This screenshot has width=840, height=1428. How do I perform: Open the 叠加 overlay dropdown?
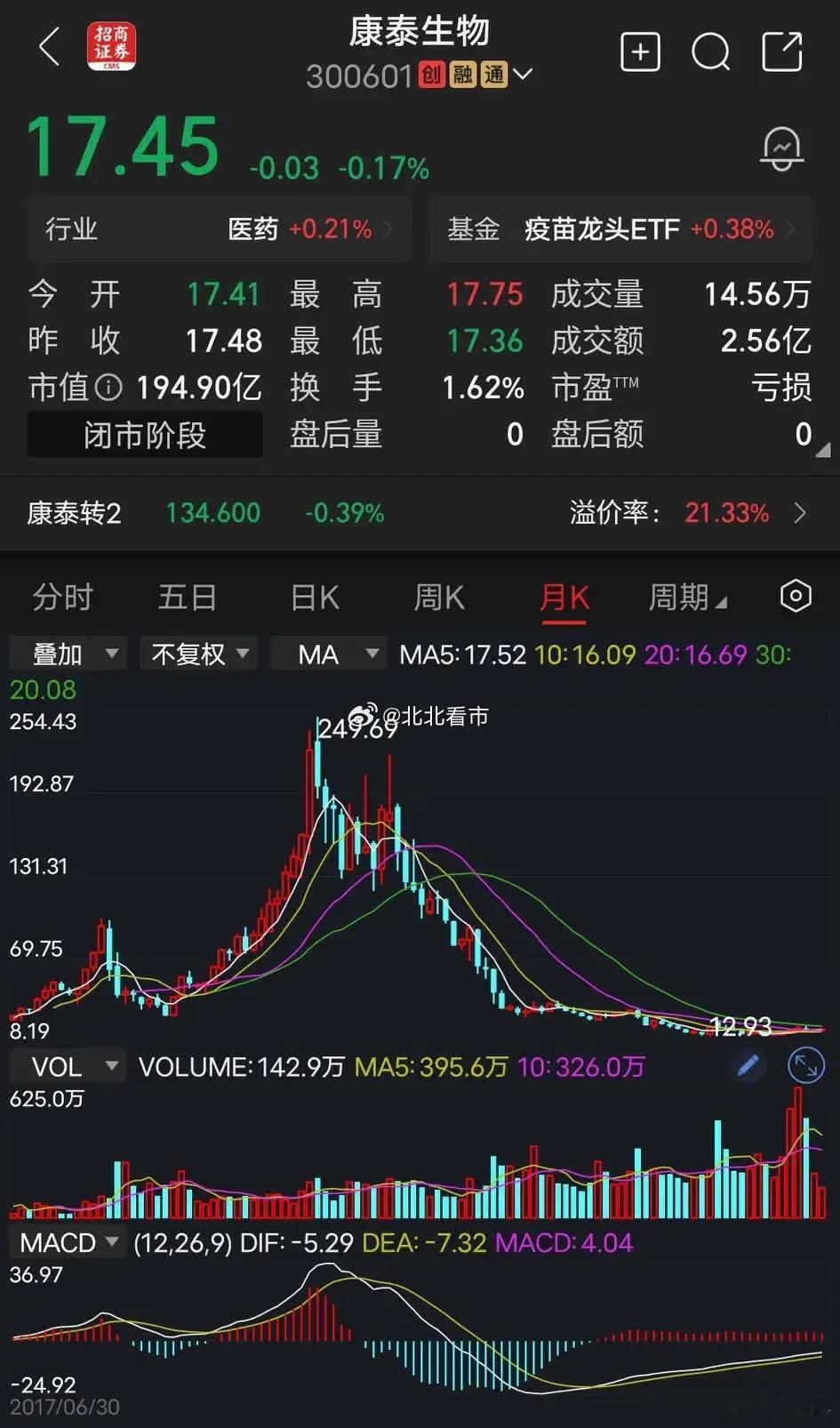[x=68, y=654]
